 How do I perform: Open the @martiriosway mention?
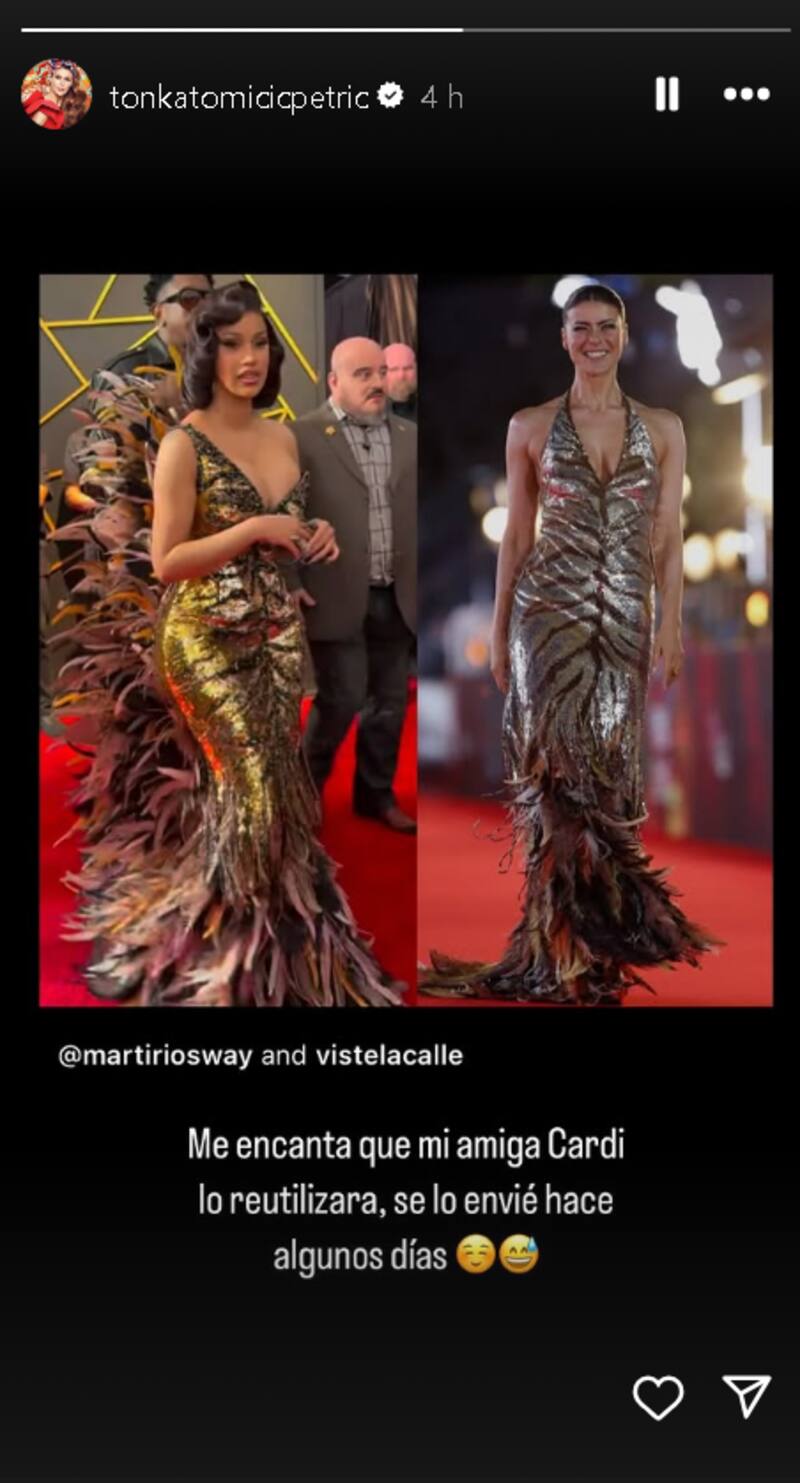[155, 1056]
